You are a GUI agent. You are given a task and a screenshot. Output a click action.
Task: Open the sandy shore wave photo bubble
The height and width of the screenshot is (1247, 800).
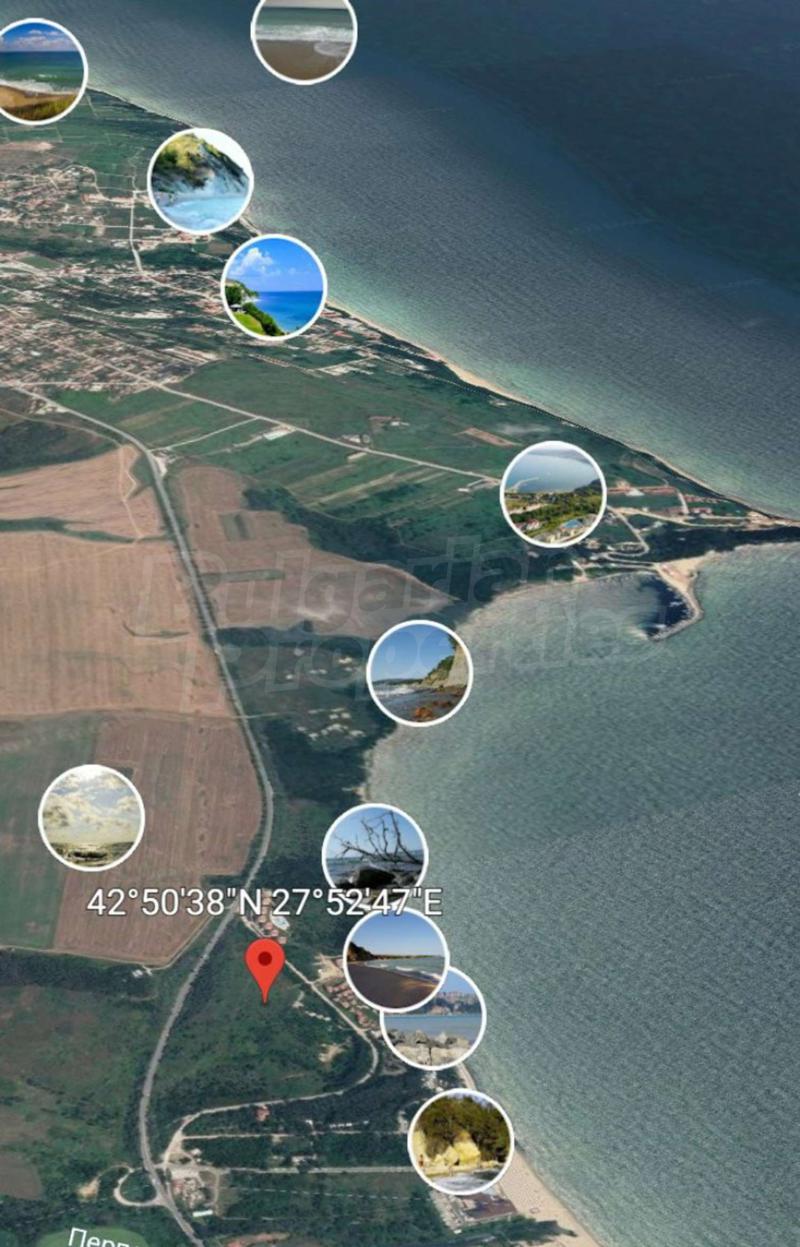pos(304,36)
